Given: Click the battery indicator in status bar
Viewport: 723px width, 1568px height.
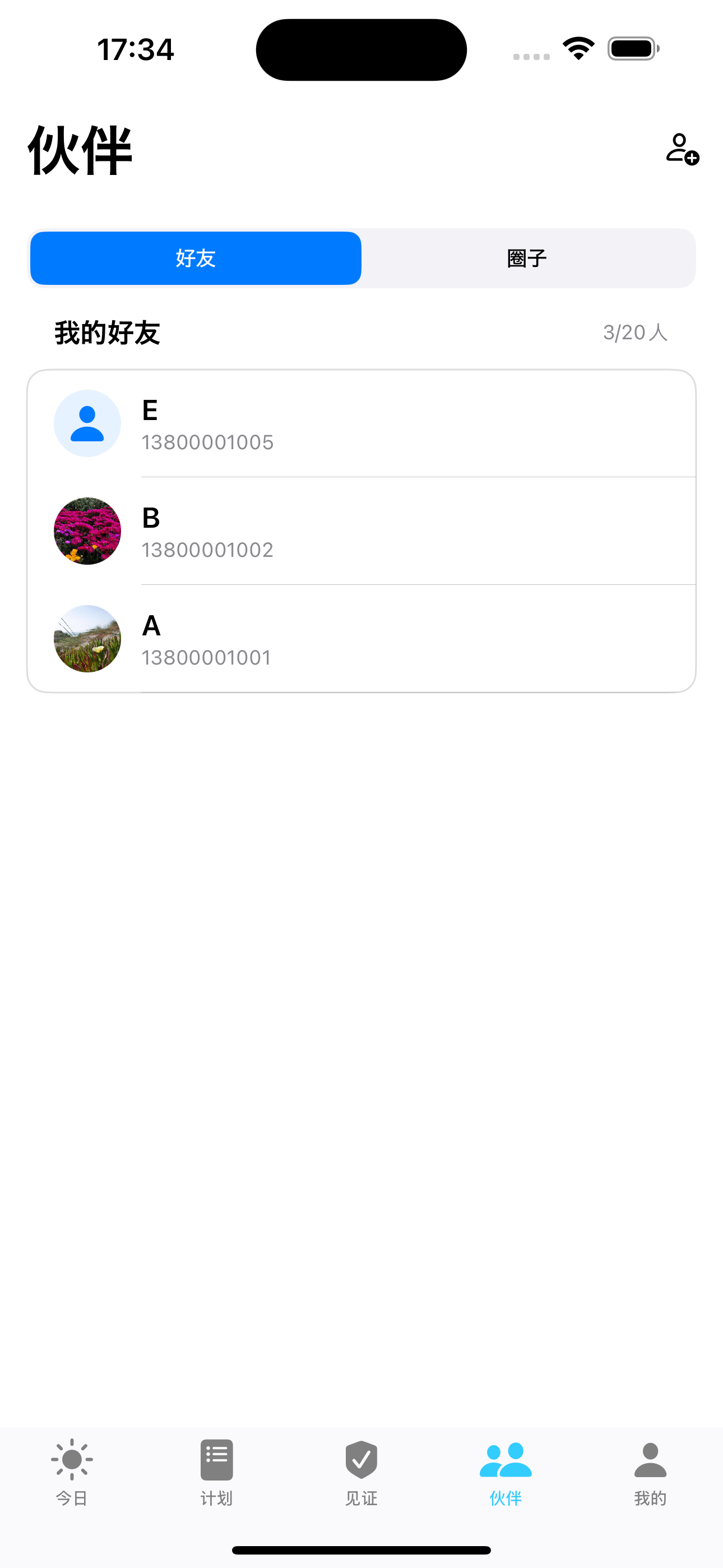Looking at the screenshot, I should pyautogui.click(x=632, y=49).
